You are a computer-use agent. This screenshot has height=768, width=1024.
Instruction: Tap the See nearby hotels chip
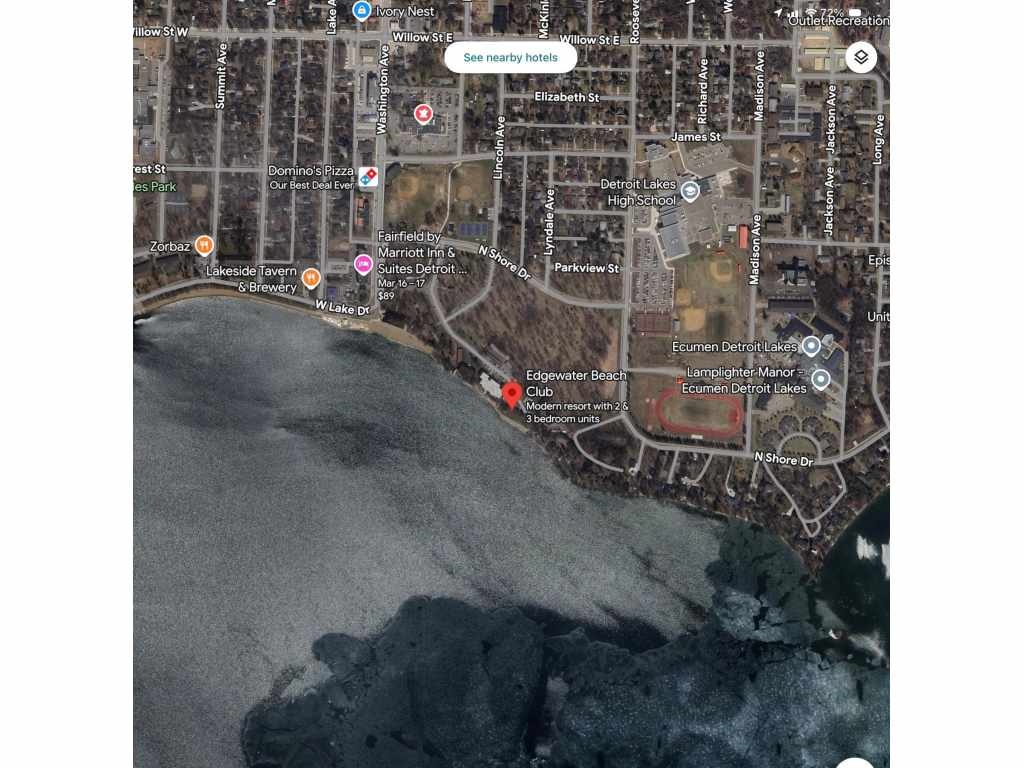tap(510, 57)
